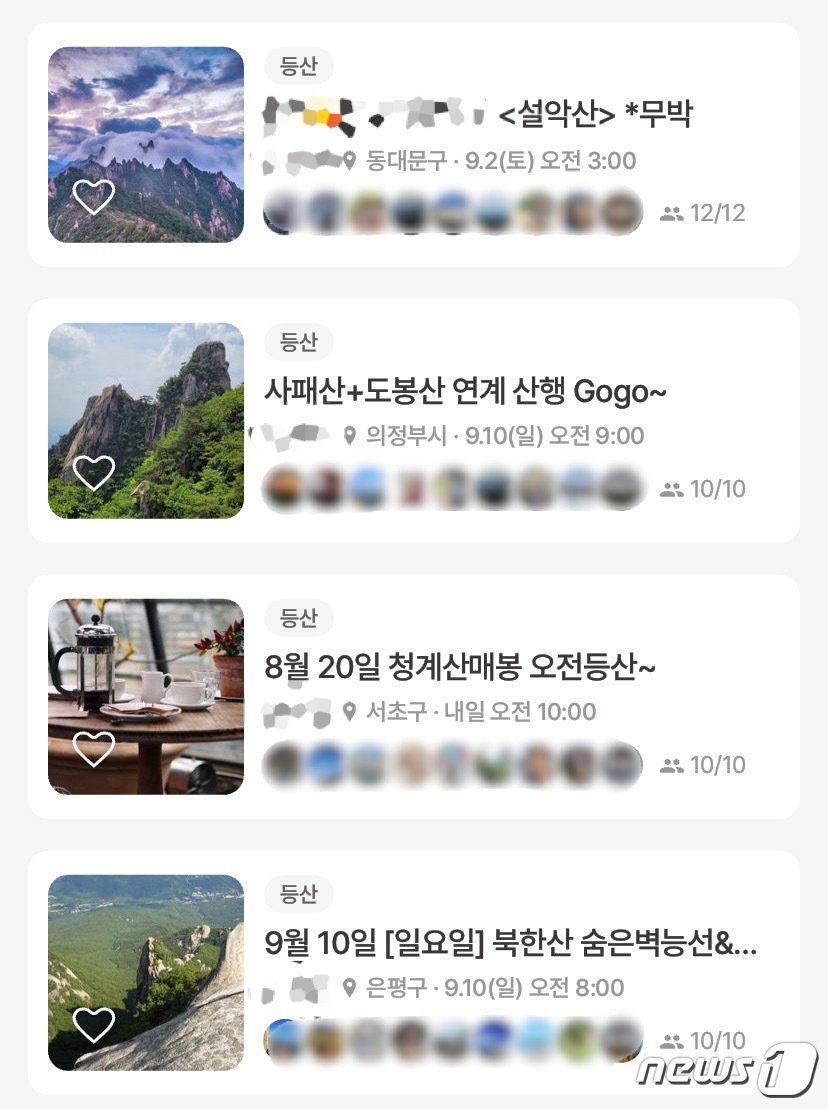Tap the participants icon showing 10/10 on 북한산 card
Viewport: 828px width, 1109px height.
coord(669,1040)
